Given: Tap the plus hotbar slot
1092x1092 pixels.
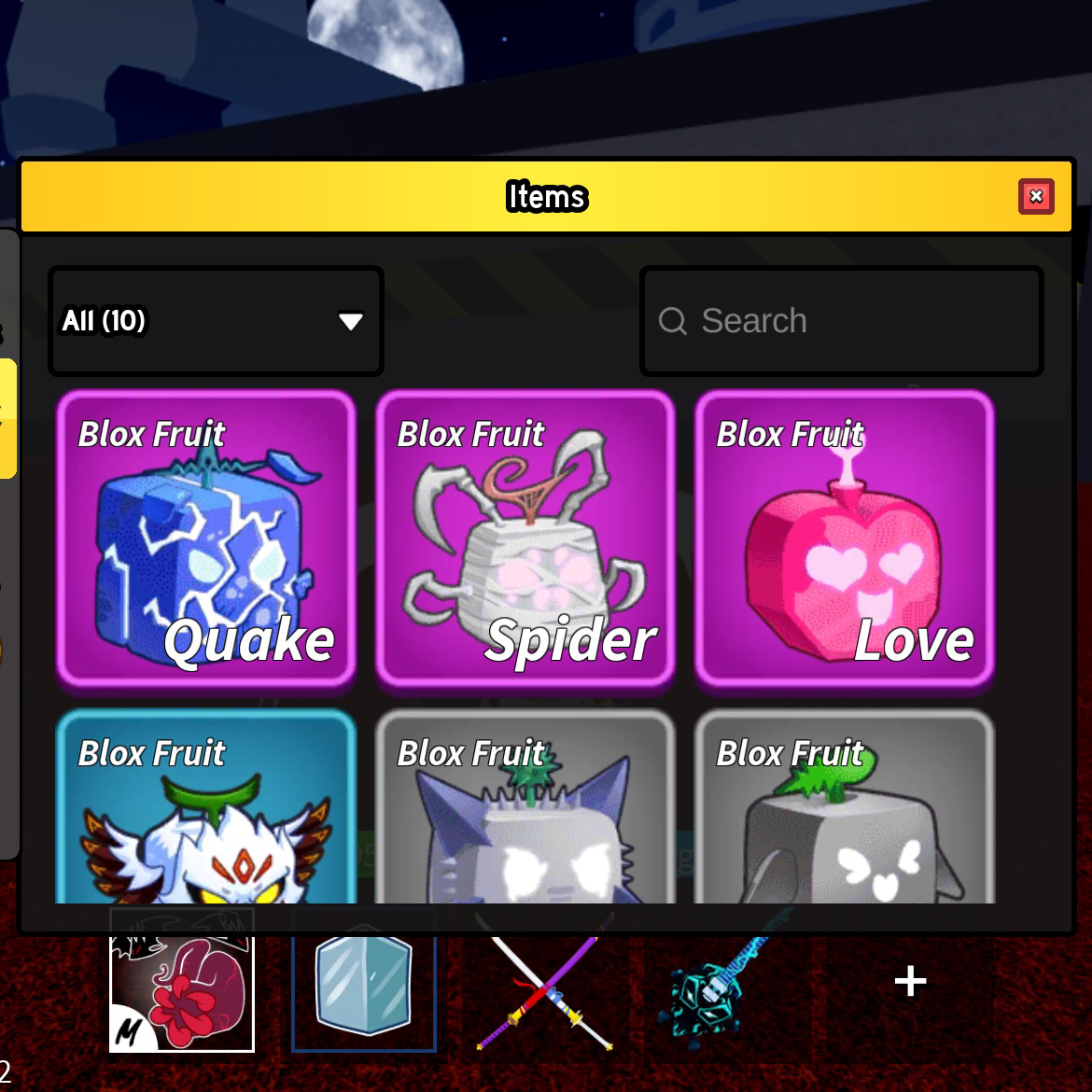Looking at the screenshot, I should click(x=910, y=982).
